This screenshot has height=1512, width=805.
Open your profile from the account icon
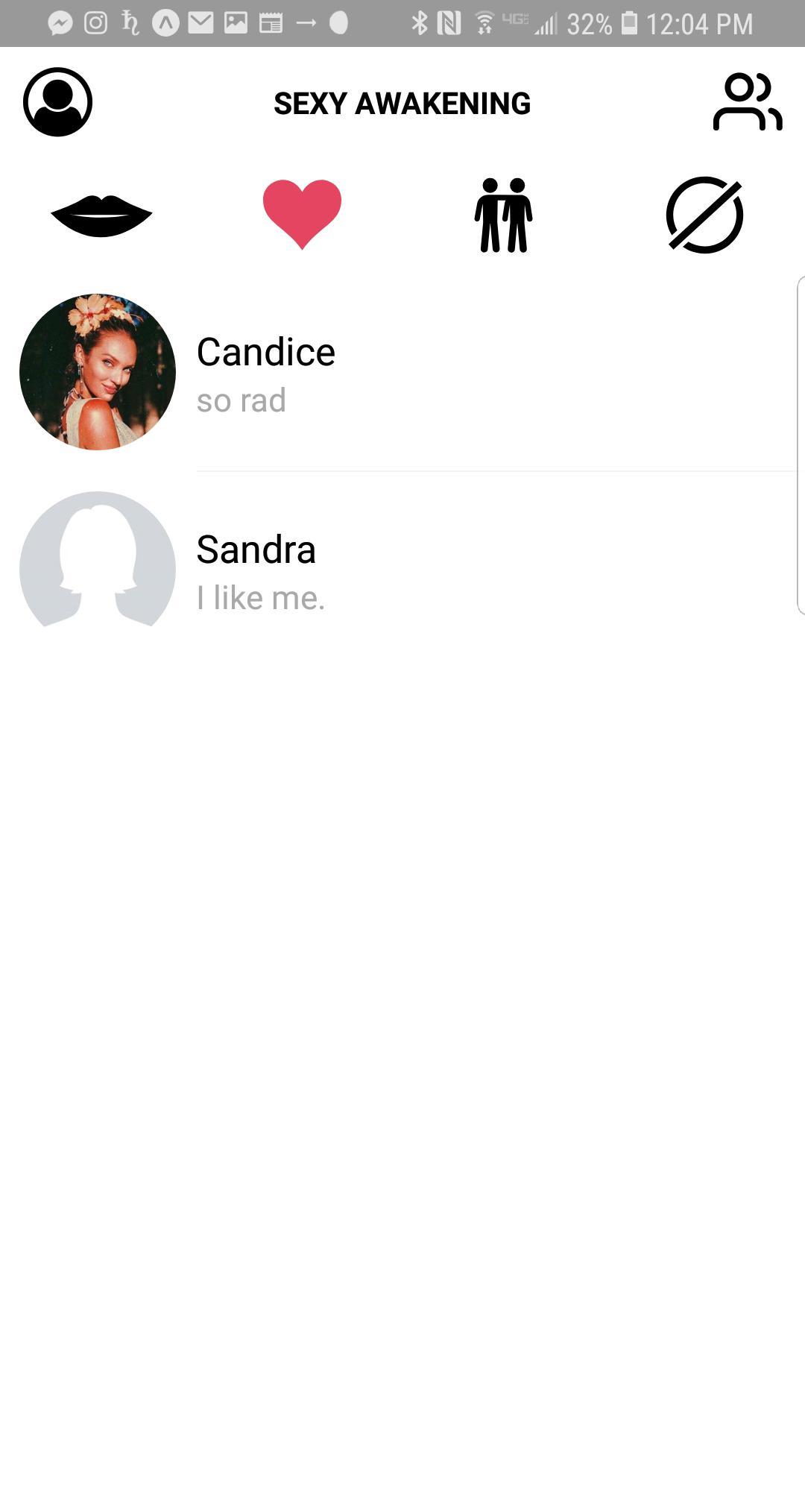(x=57, y=102)
